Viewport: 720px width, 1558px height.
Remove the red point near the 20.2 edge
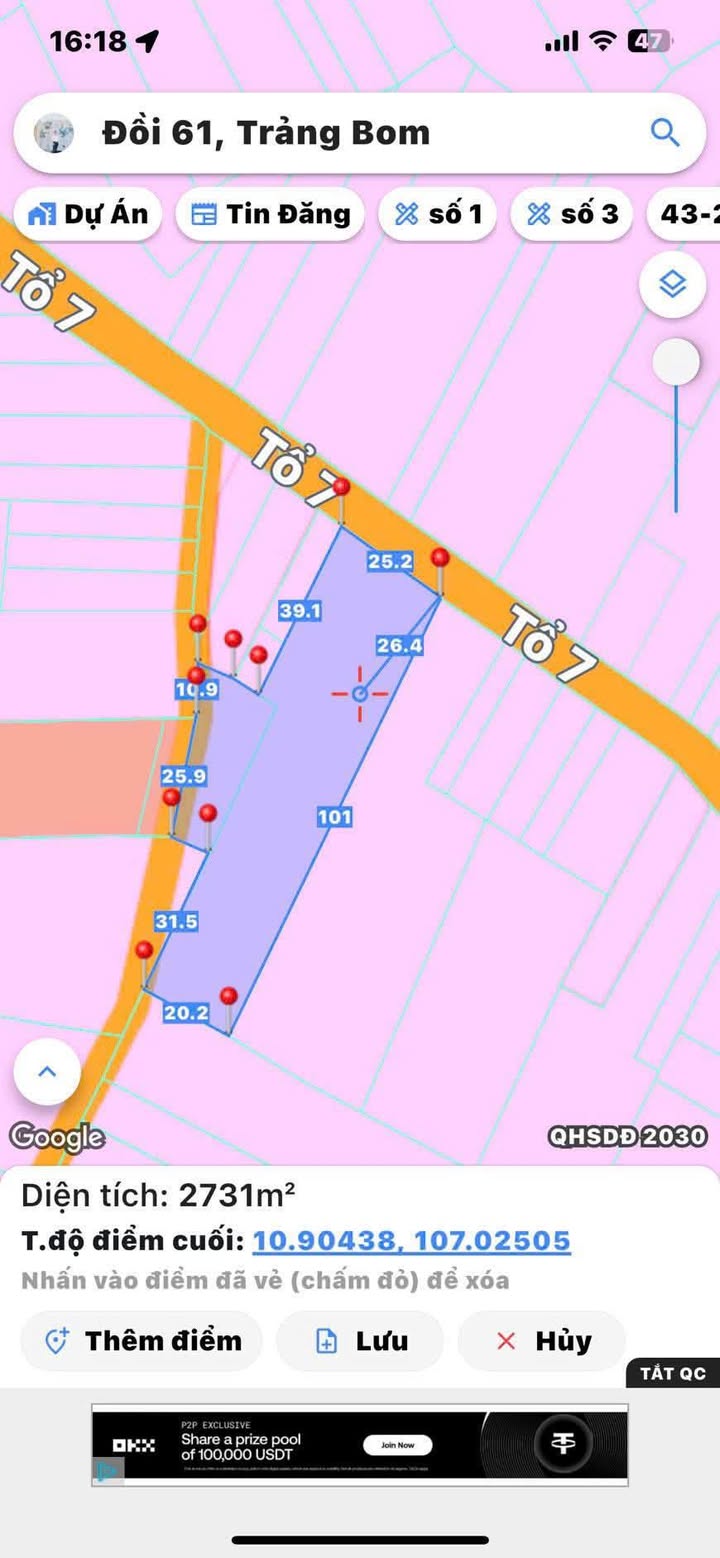[x=229, y=996]
